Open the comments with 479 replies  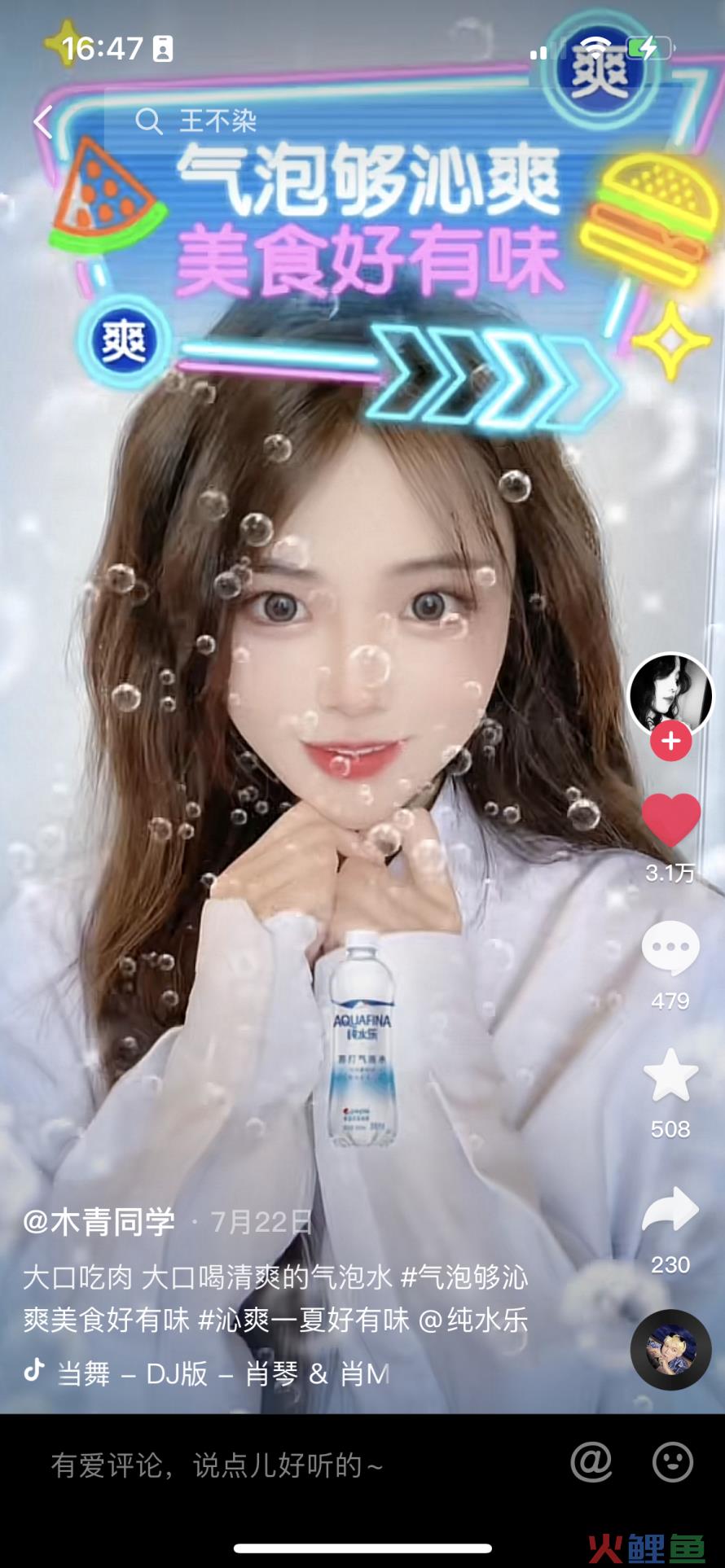click(670, 948)
